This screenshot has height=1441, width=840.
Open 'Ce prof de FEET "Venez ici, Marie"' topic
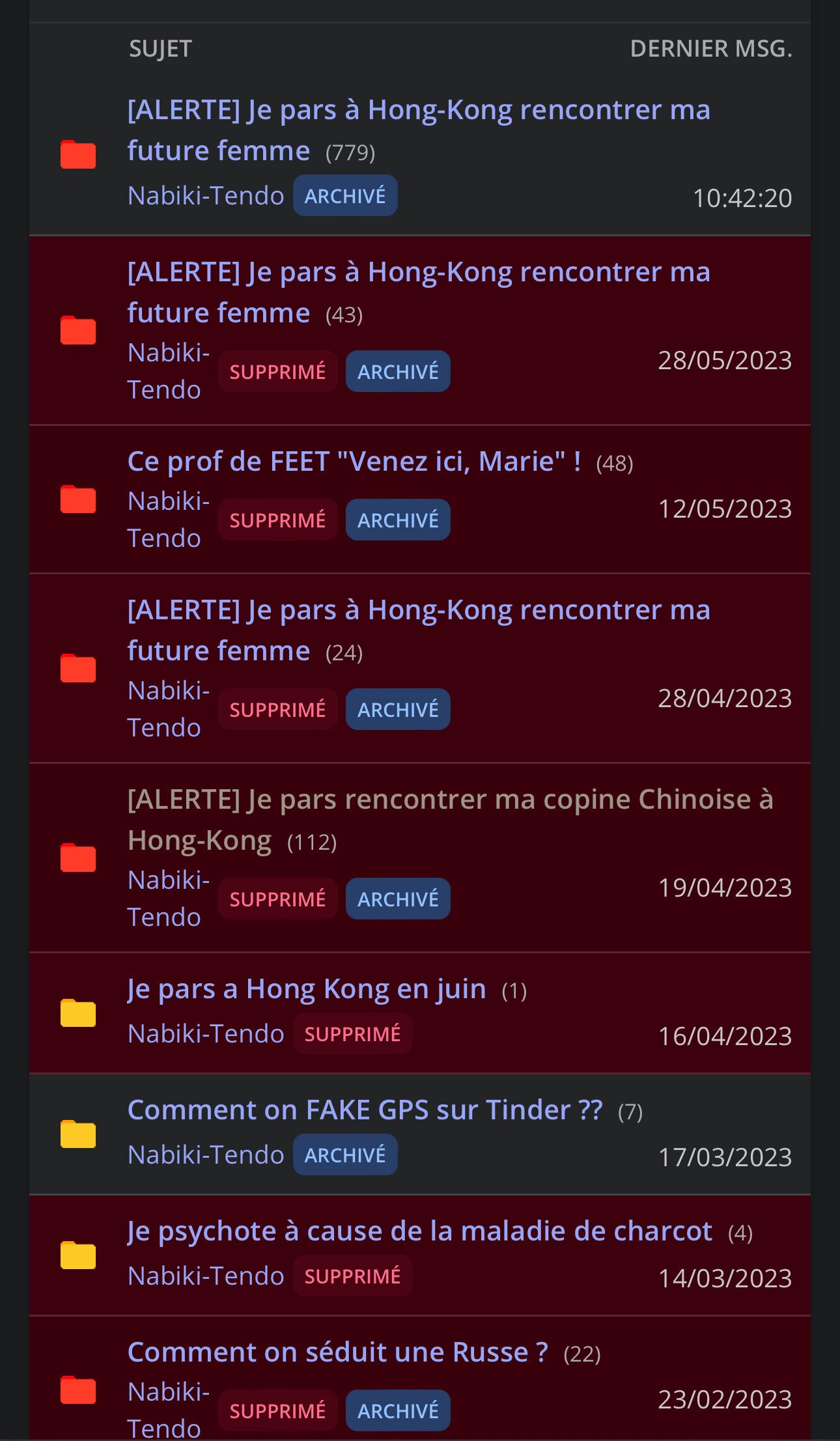point(354,461)
